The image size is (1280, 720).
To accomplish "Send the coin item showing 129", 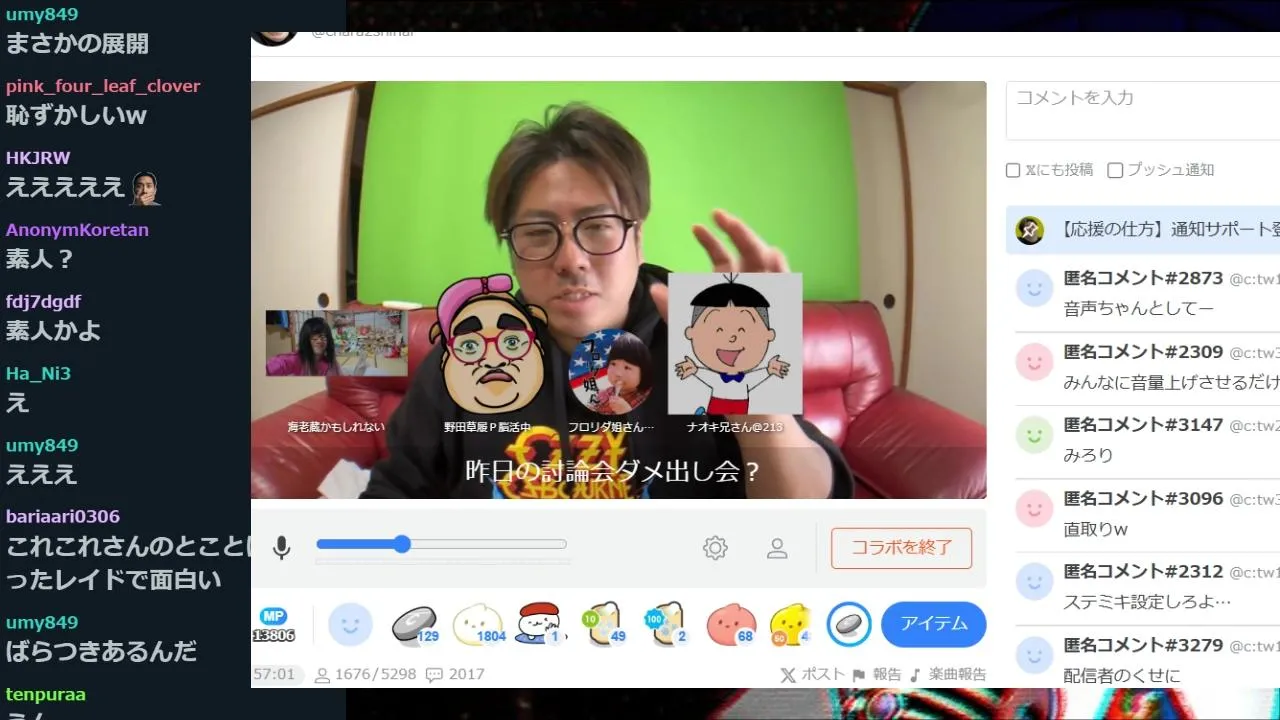I will tap(413, 625).
